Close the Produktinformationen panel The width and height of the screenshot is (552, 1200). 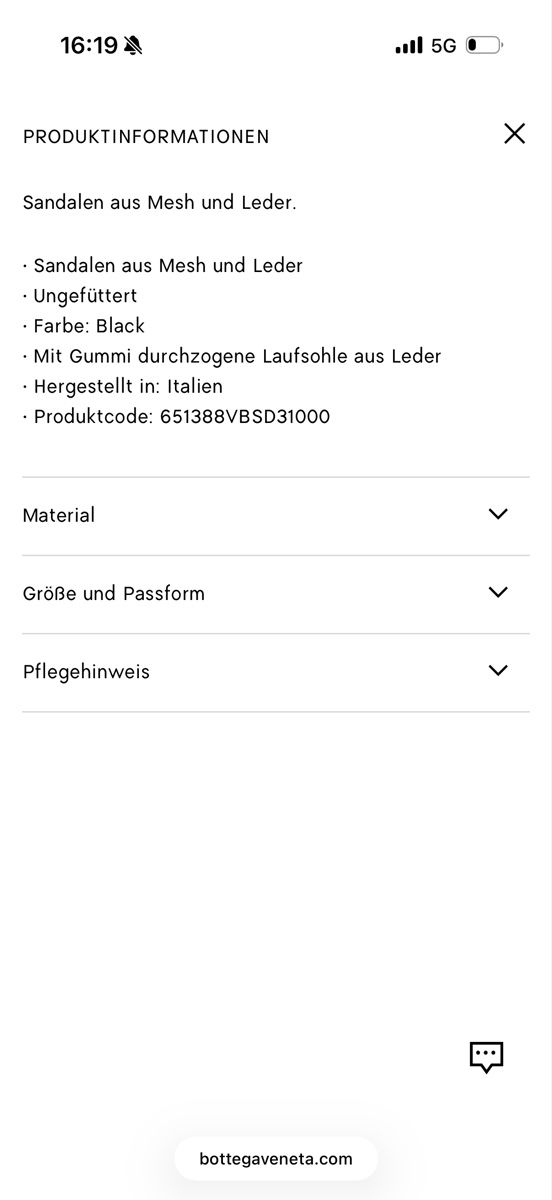click(514, 133)
